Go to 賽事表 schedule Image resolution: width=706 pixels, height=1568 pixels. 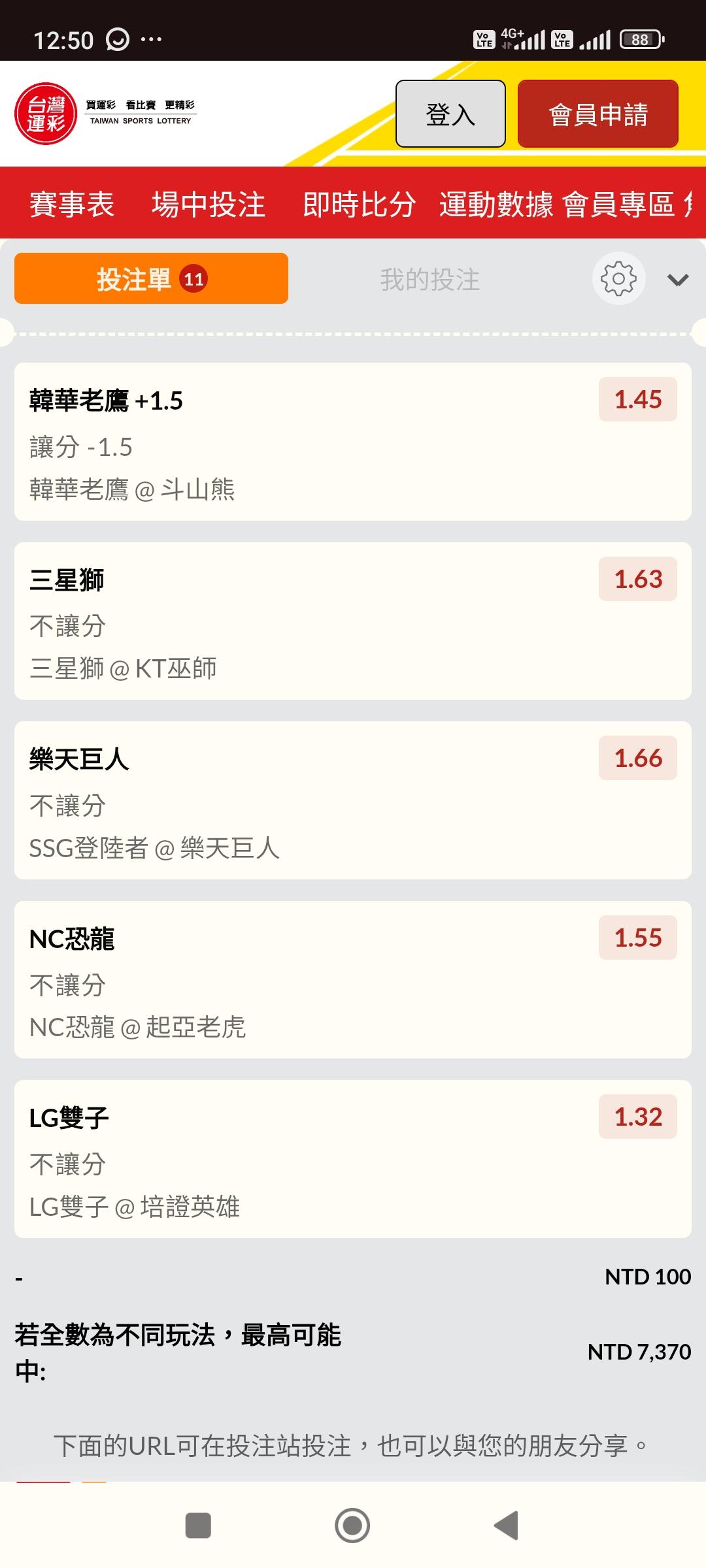click(x=72, y=204)
